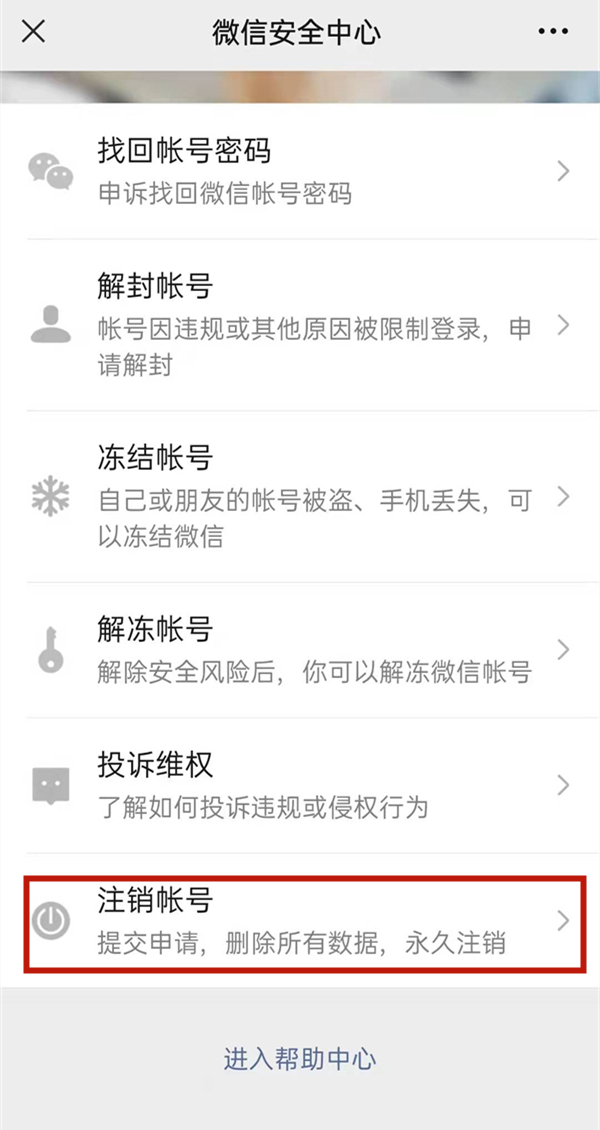This screenshot has width=600, height=1130.
Task: Open 投诉维权 complaint page
Action: tap(300, 785)
